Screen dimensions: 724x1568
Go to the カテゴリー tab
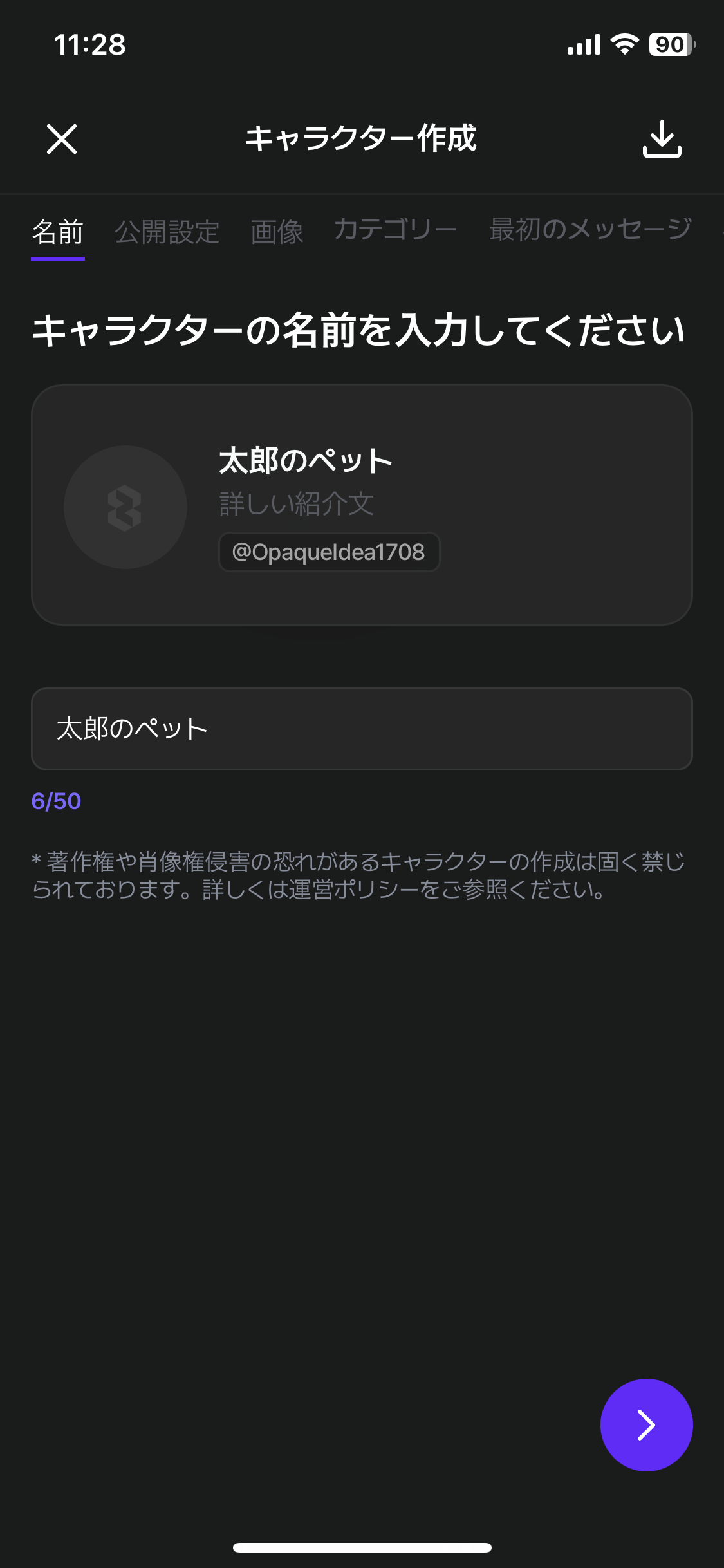pyautogui.click(x=395, y=230)
